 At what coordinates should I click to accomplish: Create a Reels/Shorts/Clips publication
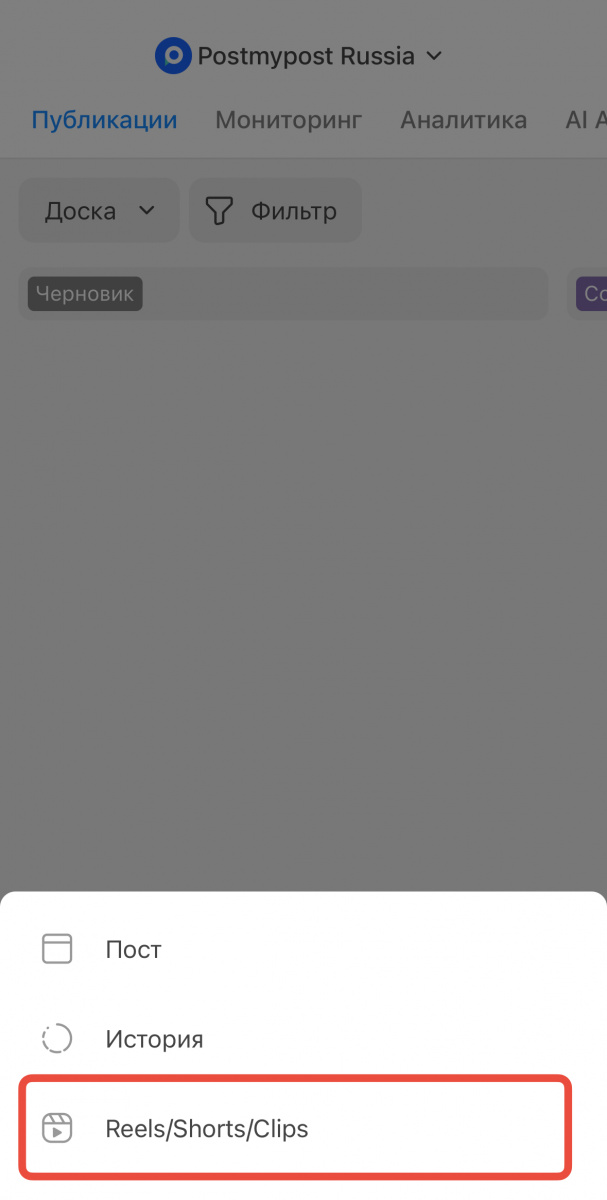(207, 1129)
